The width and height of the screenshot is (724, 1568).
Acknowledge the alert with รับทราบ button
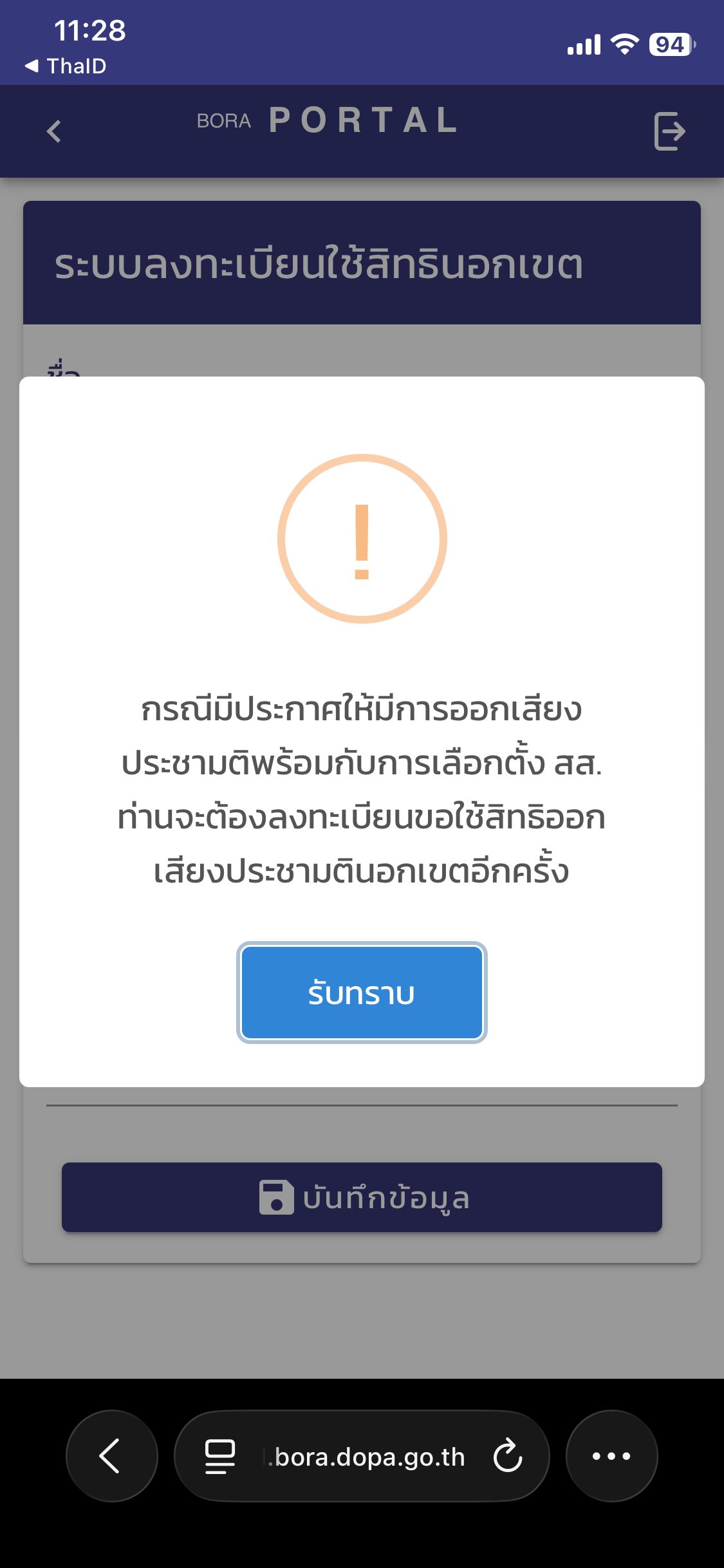[x=362, y=993]
